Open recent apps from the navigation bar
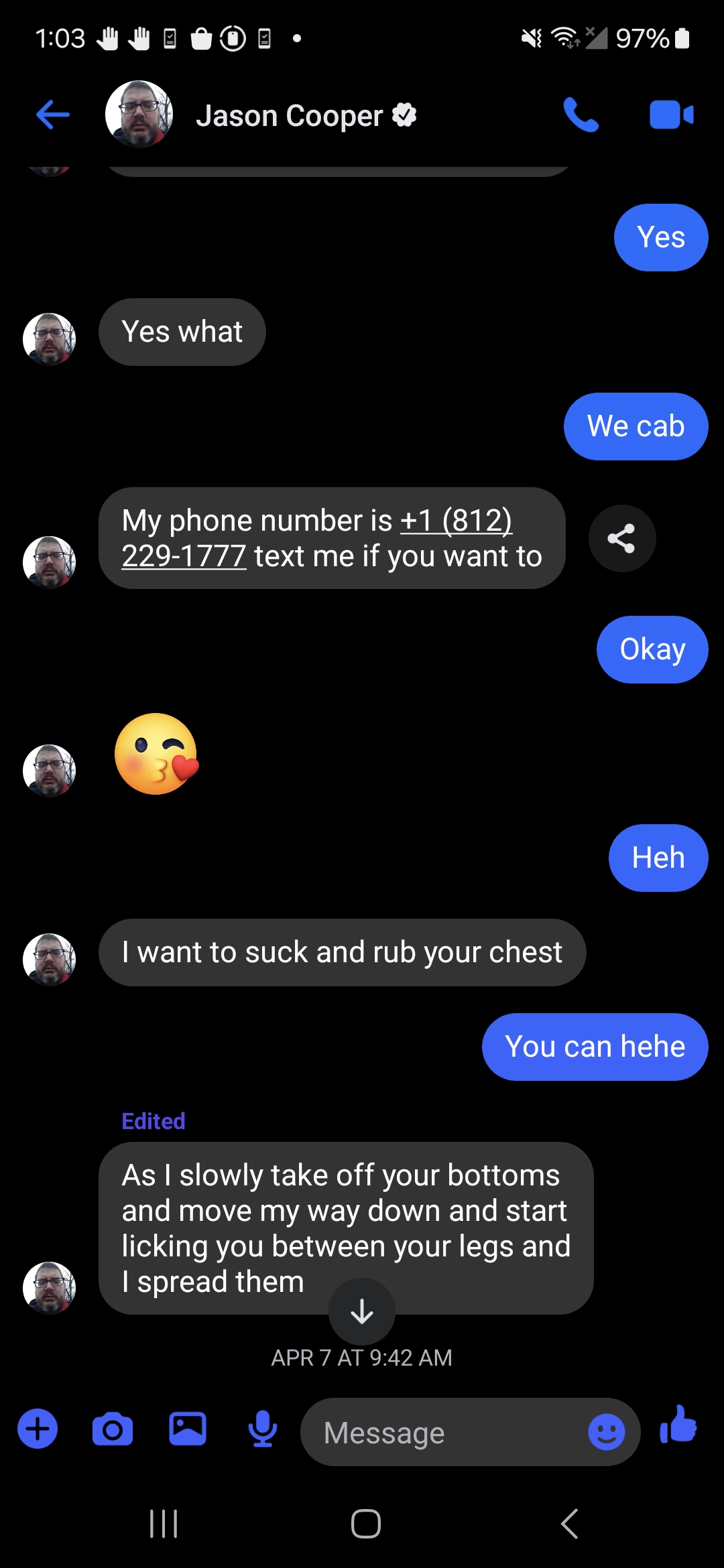 (x=164, y=1524)
